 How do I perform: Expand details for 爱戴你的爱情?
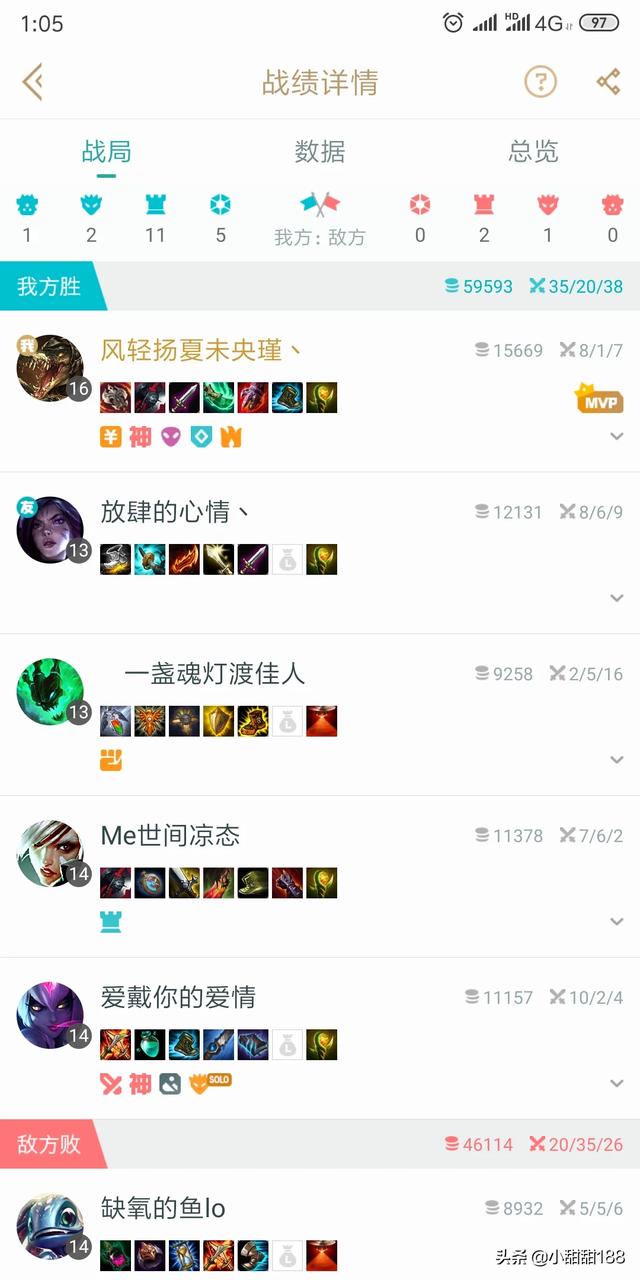pos(616,1084)
